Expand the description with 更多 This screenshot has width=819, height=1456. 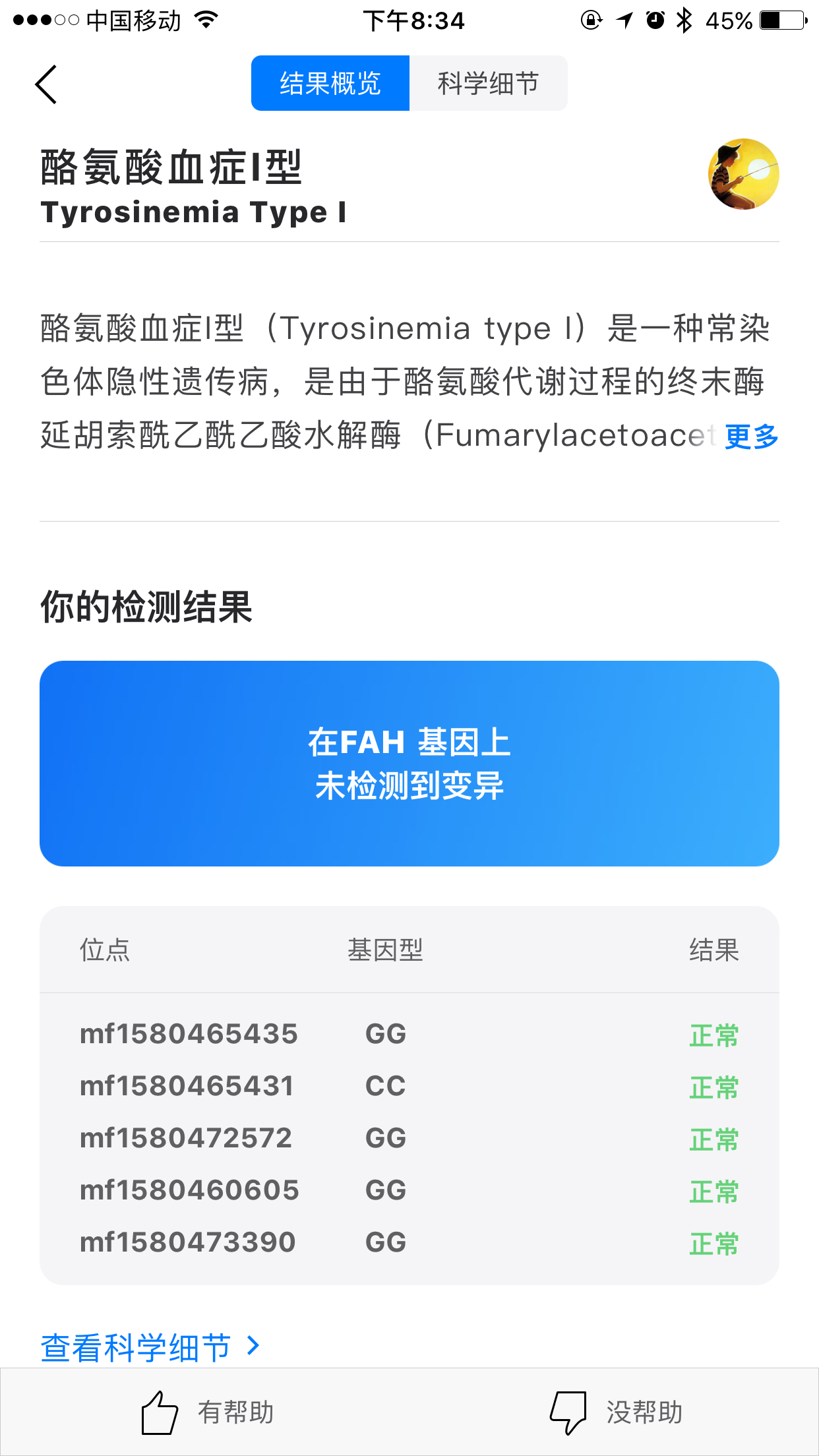click(751, 437)
